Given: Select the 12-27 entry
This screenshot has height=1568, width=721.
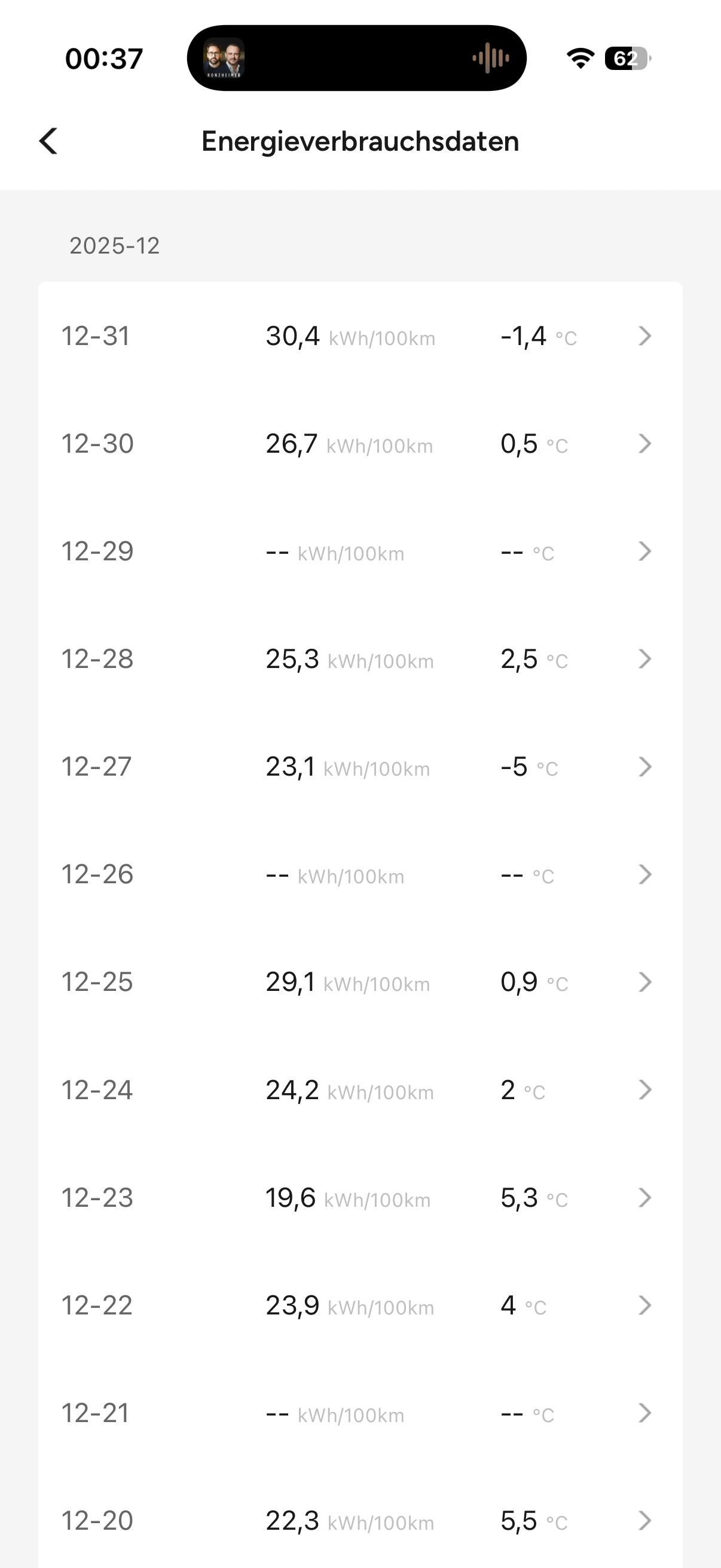Looking at the screenshot, I should point(360,767).
